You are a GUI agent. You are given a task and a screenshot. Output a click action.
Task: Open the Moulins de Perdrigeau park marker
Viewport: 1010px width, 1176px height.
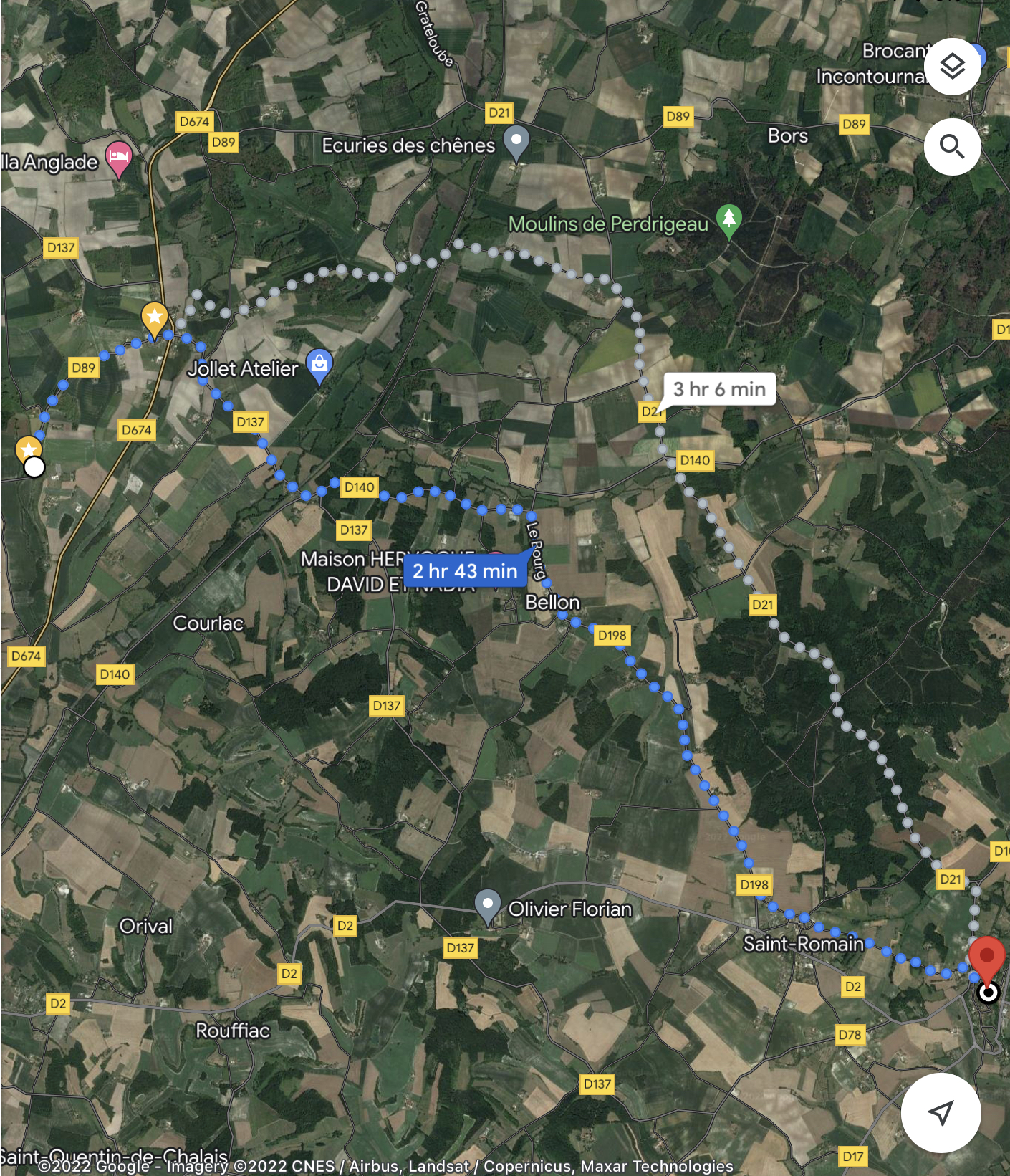point(728,219)
